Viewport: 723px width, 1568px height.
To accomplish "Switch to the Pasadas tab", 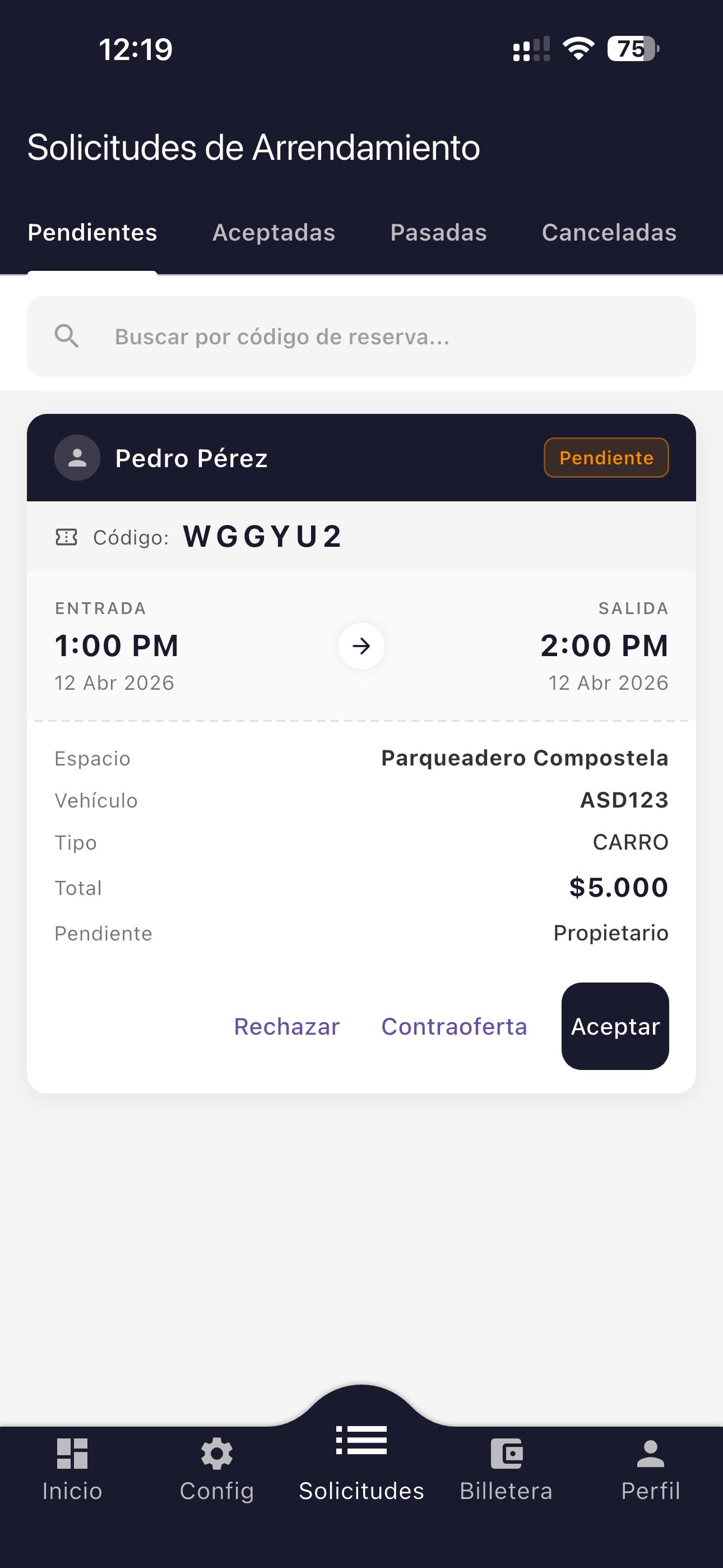I will pos(438,233).
